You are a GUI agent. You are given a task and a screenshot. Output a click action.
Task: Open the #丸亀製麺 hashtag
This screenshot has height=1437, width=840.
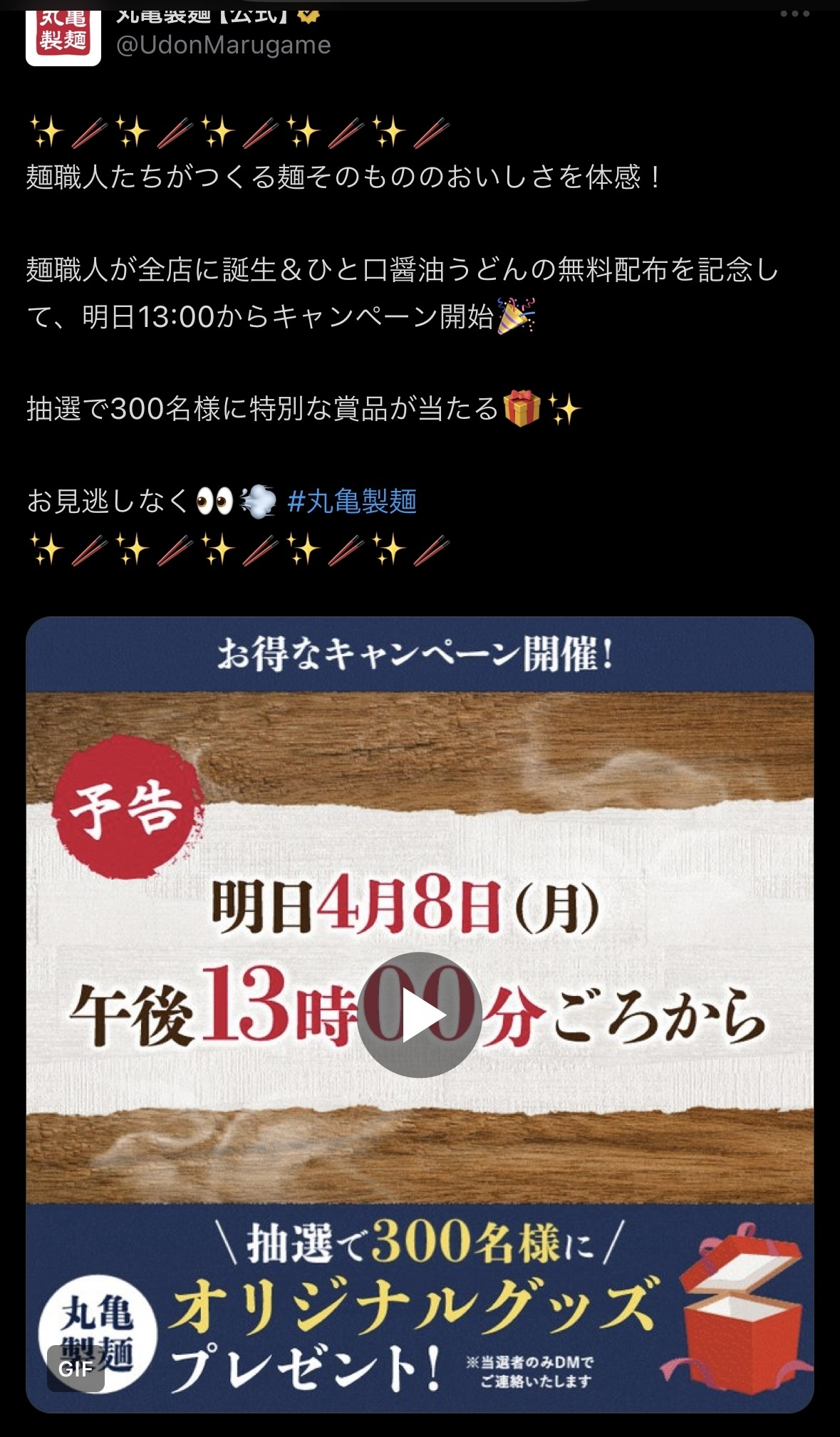(352, 502)
